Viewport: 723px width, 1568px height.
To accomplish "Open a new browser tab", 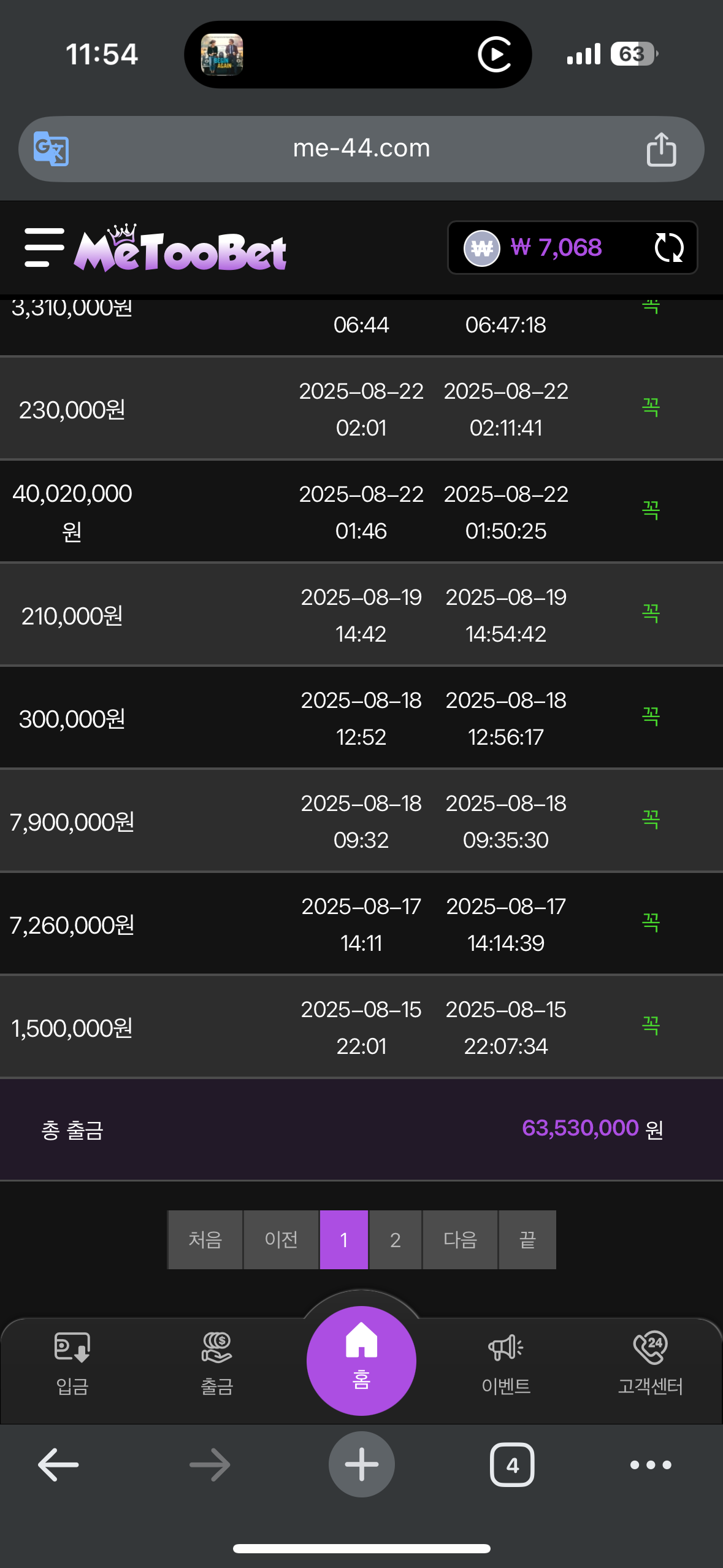I will (361, 1464).
